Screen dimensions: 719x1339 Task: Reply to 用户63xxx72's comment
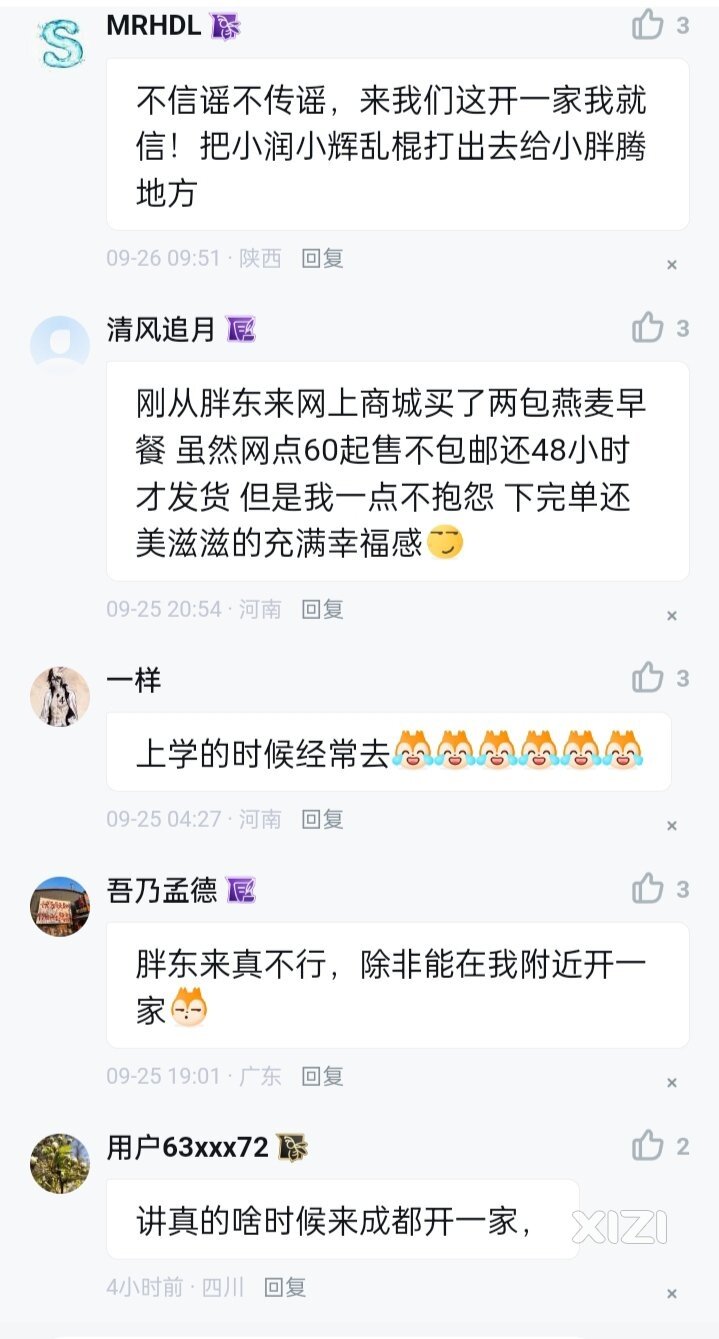pyautogui.click(x=284, y=1287)
